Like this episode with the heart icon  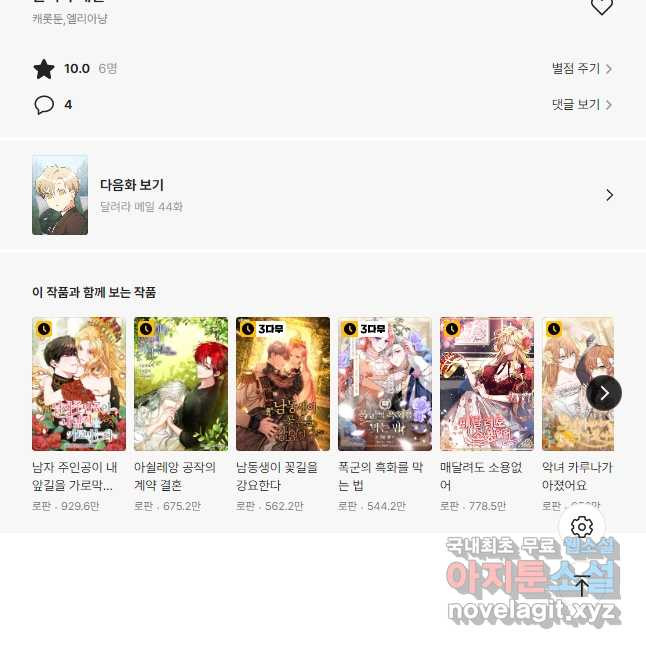(601, 7)
